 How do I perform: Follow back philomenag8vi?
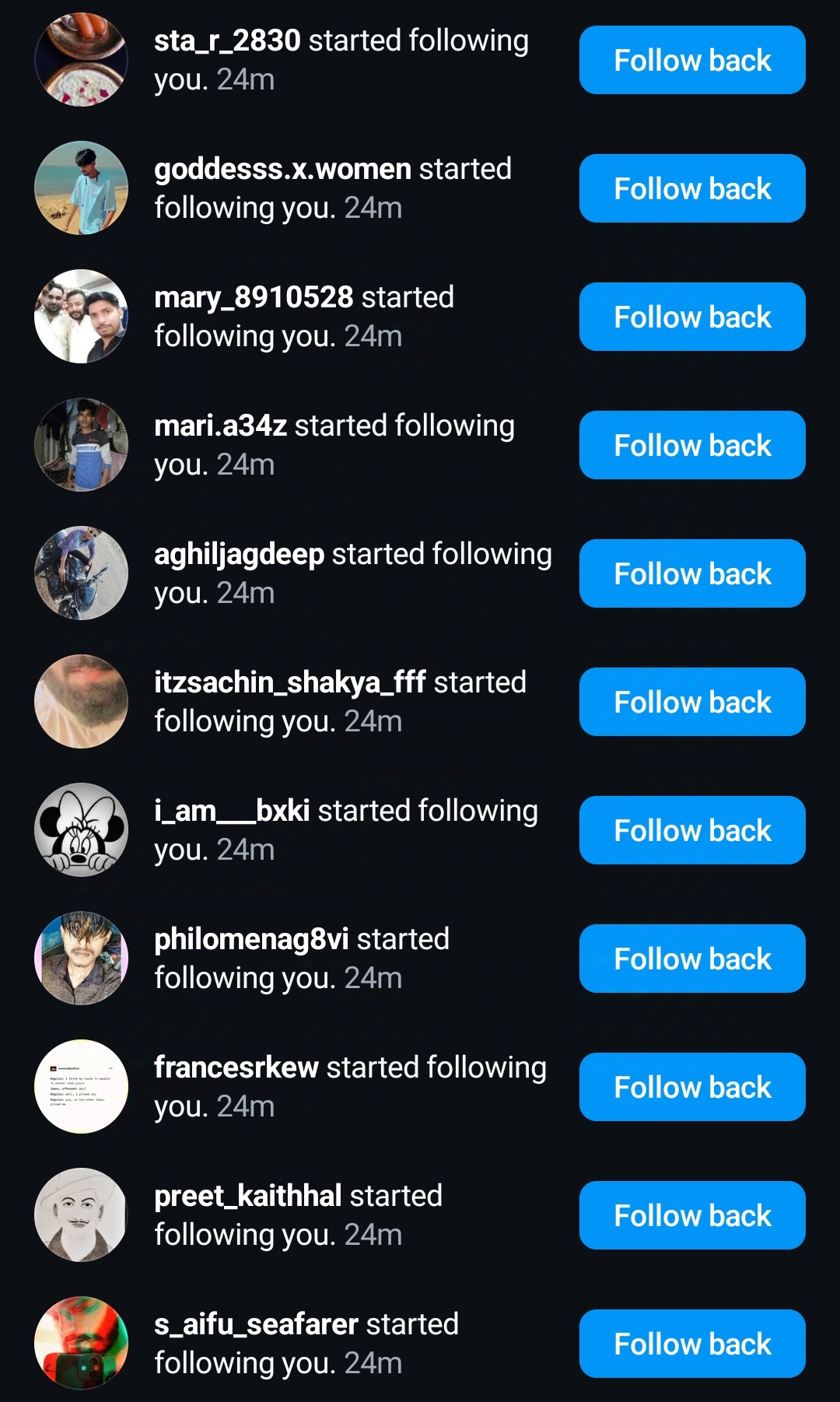pos(692,959)
